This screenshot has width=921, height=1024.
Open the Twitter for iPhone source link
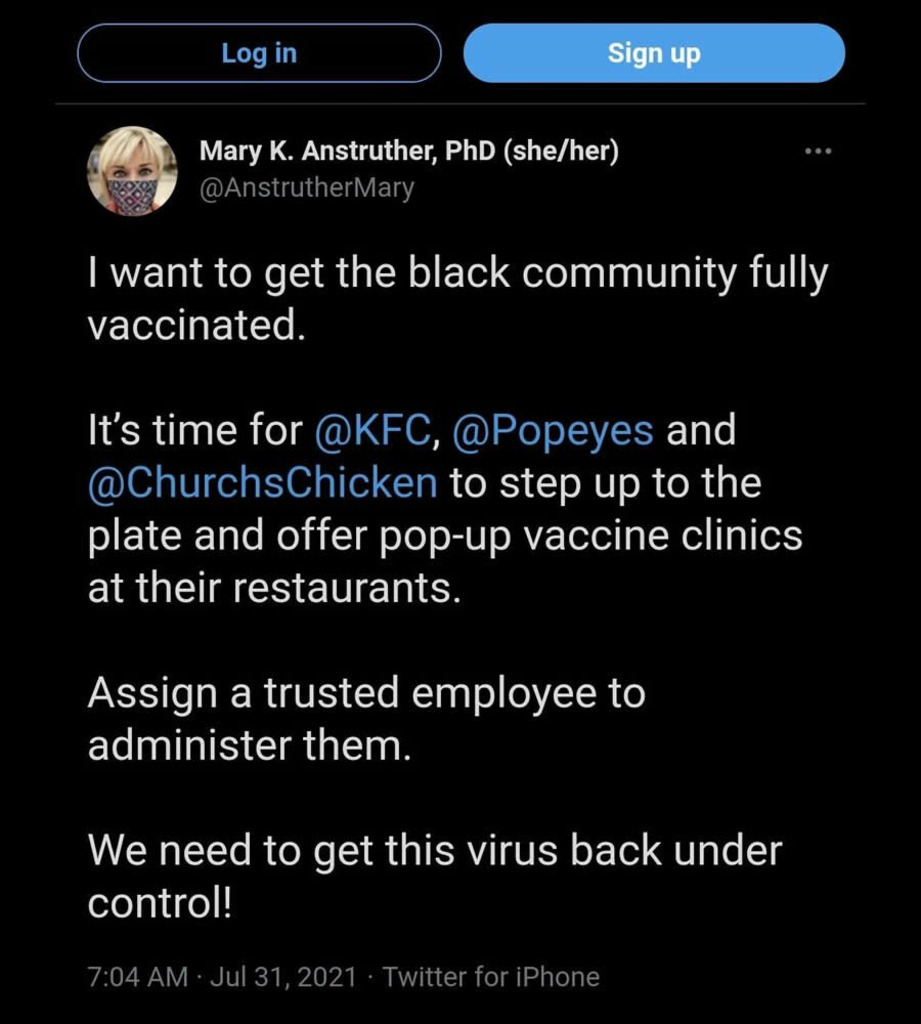click(491, 976)
